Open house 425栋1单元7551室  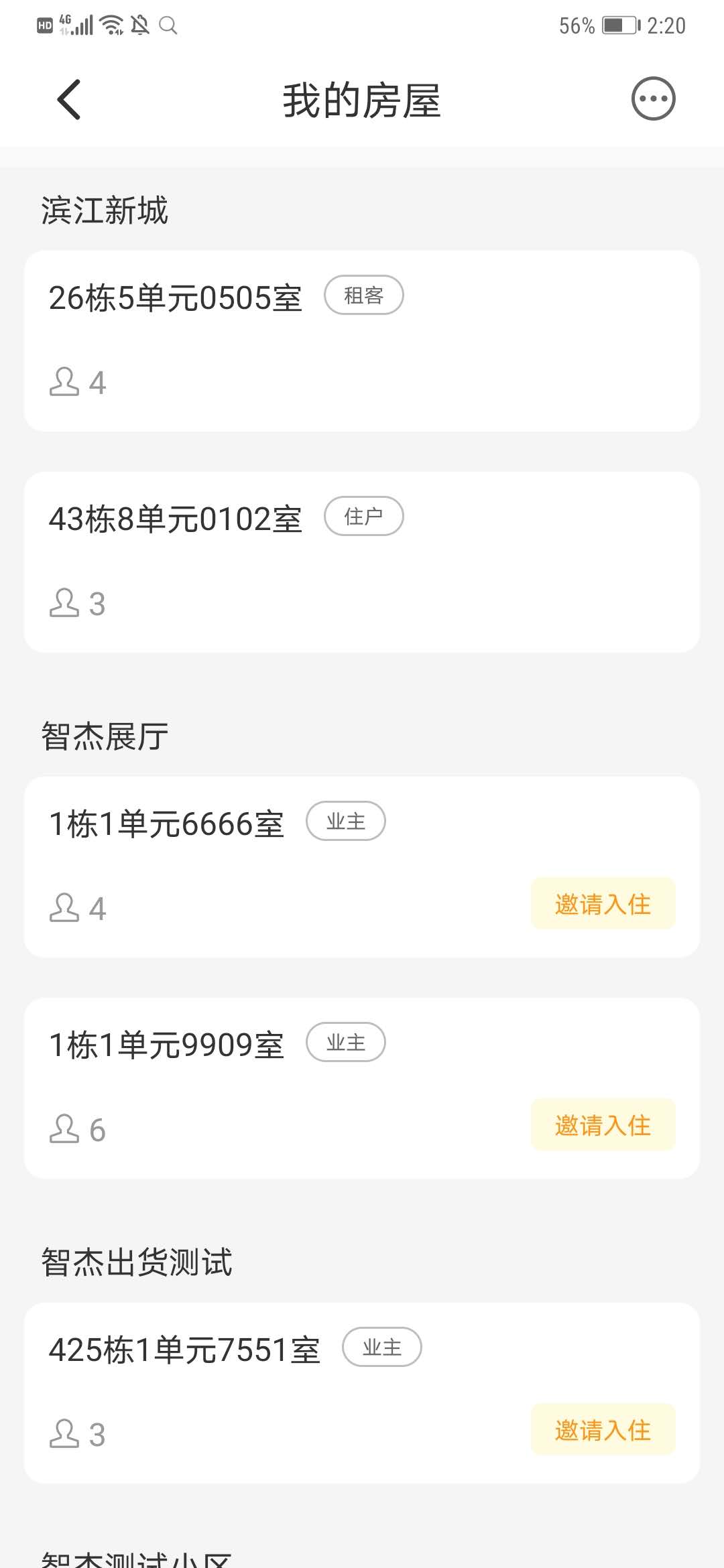click(362, 1393)
